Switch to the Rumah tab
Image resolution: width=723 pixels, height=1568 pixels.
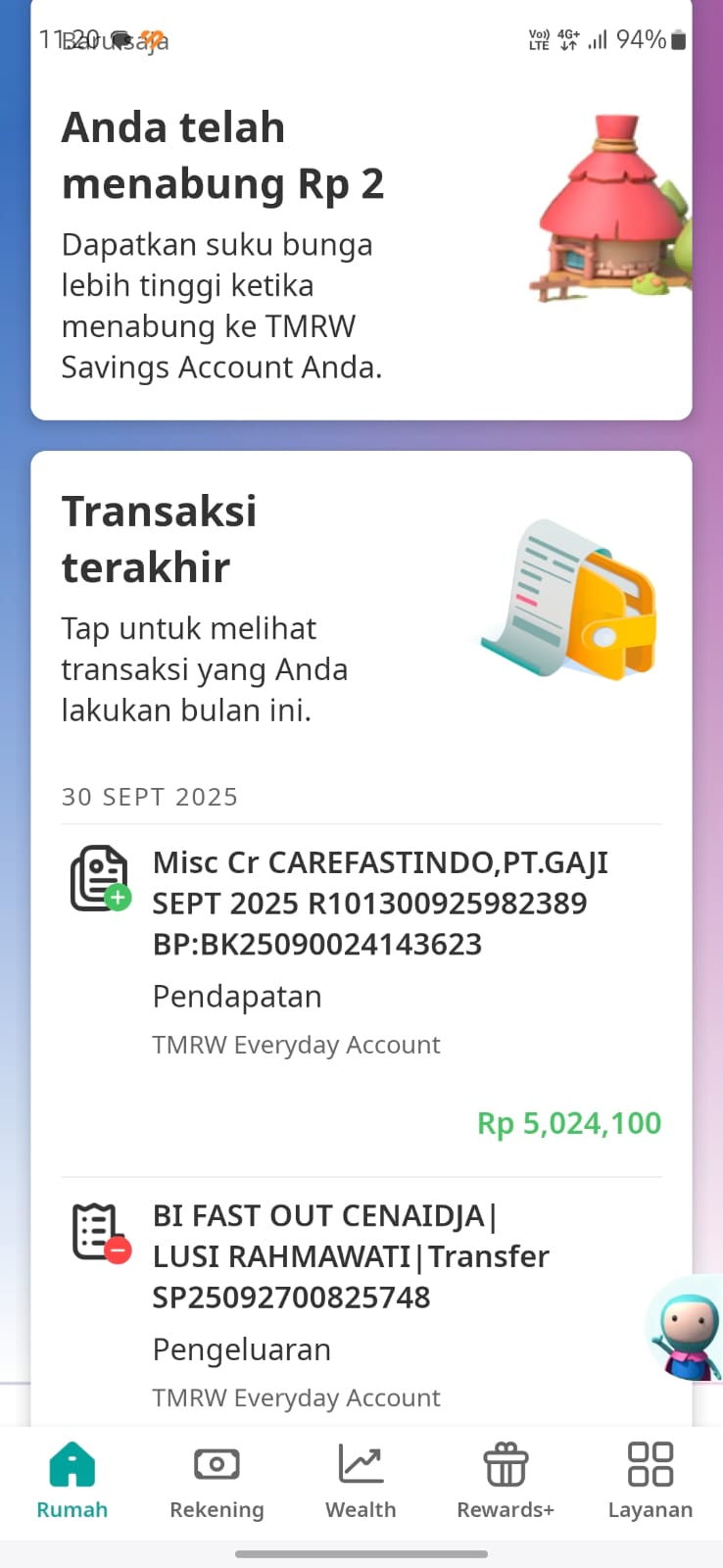click(x=72, y=1480)
